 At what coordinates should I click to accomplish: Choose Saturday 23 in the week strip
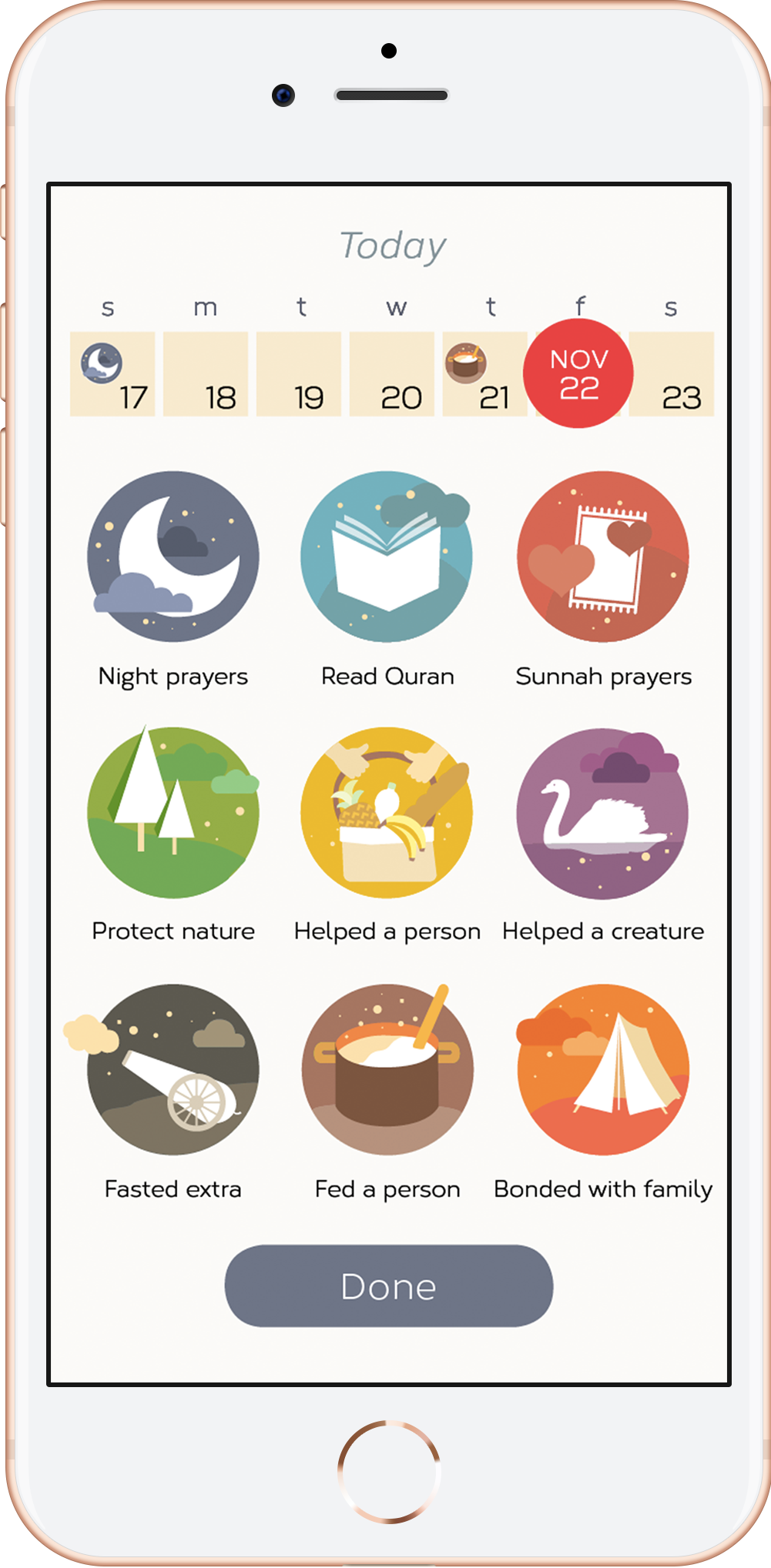[x=672, y=374]
